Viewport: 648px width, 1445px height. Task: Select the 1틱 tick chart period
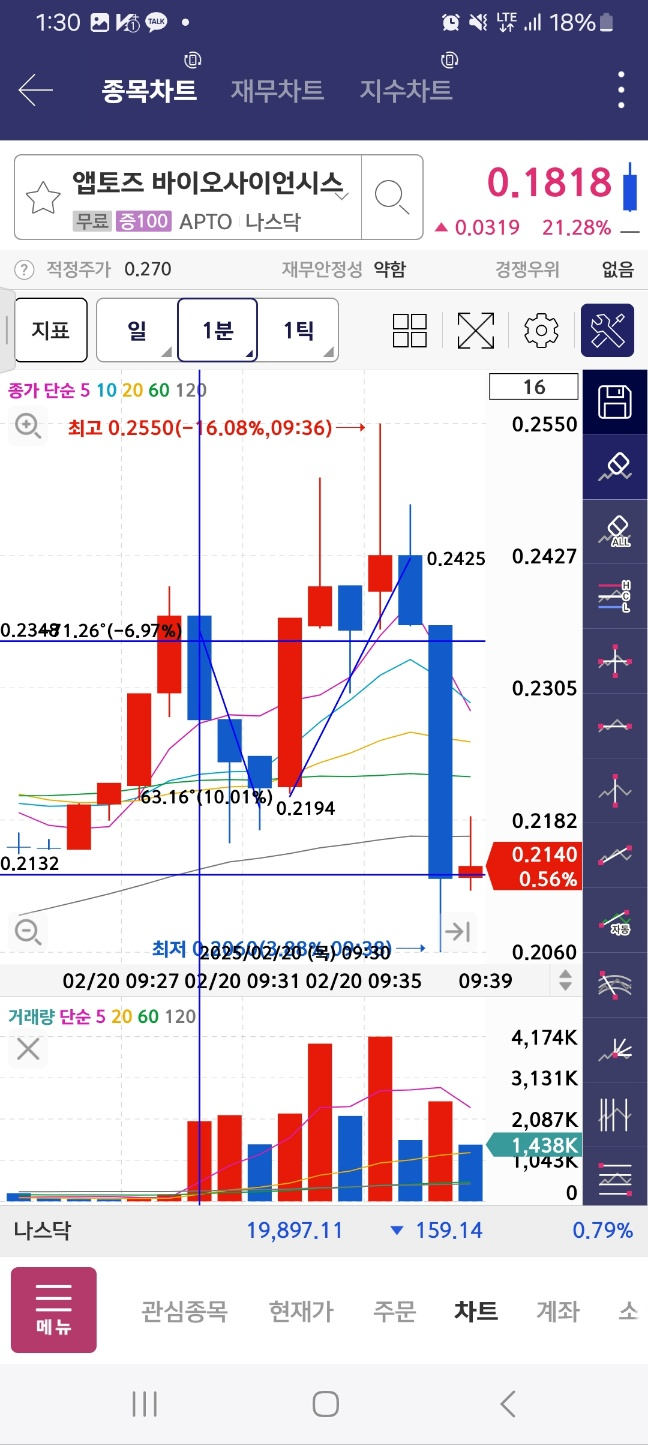tap(298, 330)
